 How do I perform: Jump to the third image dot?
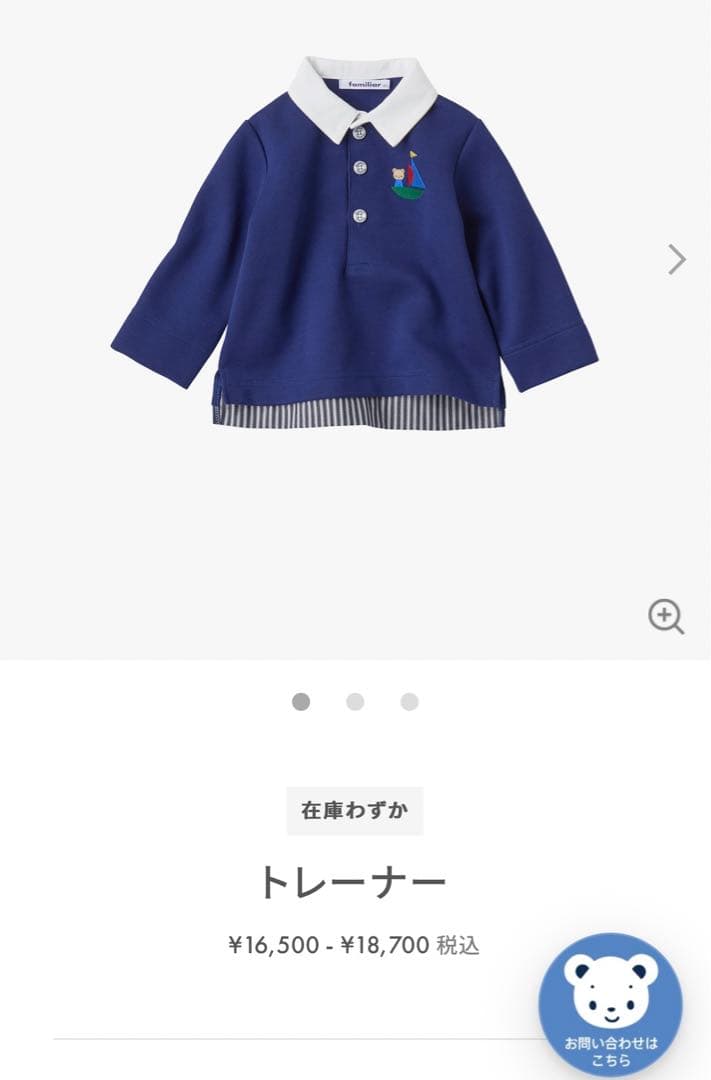pos(409,702)
